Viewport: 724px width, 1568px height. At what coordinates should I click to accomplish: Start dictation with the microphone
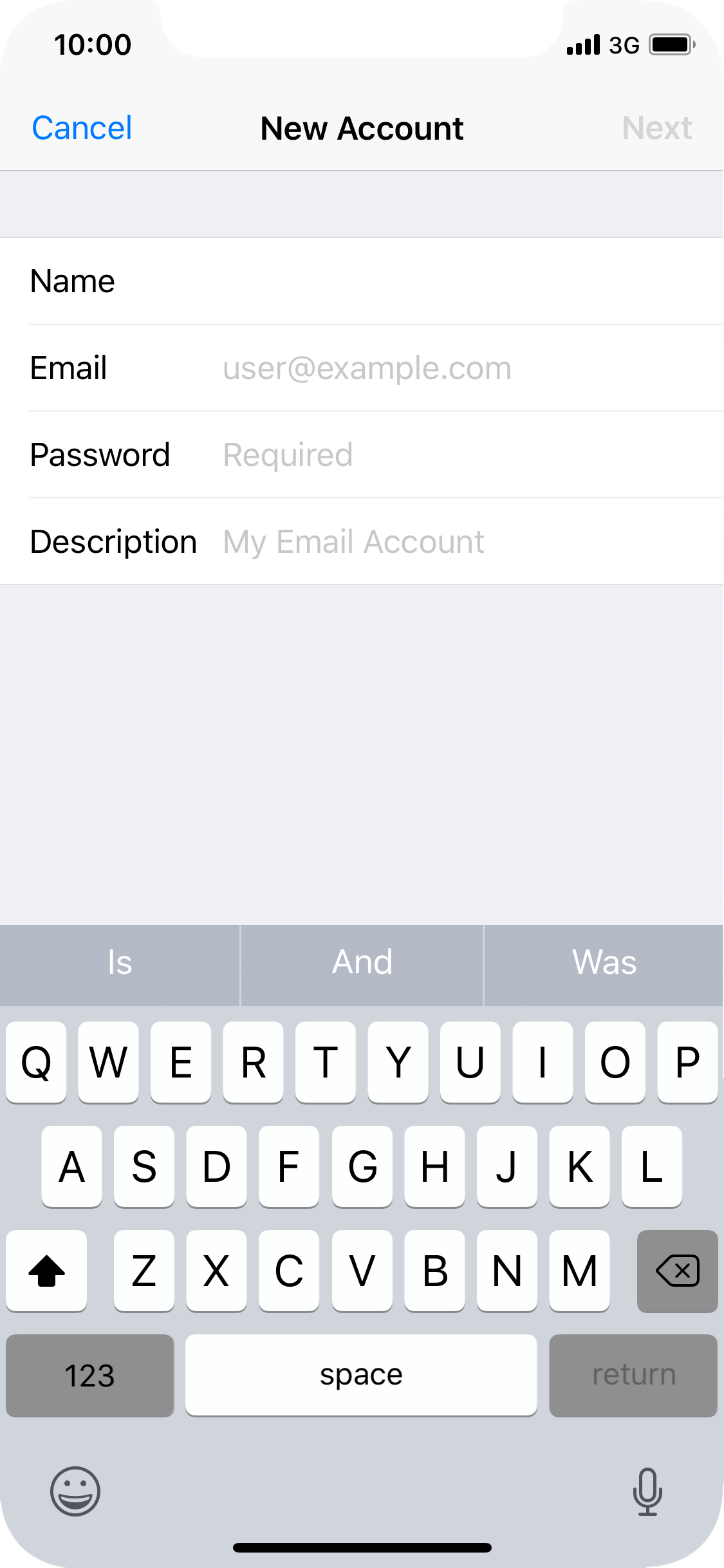(x=647, y=1491)
